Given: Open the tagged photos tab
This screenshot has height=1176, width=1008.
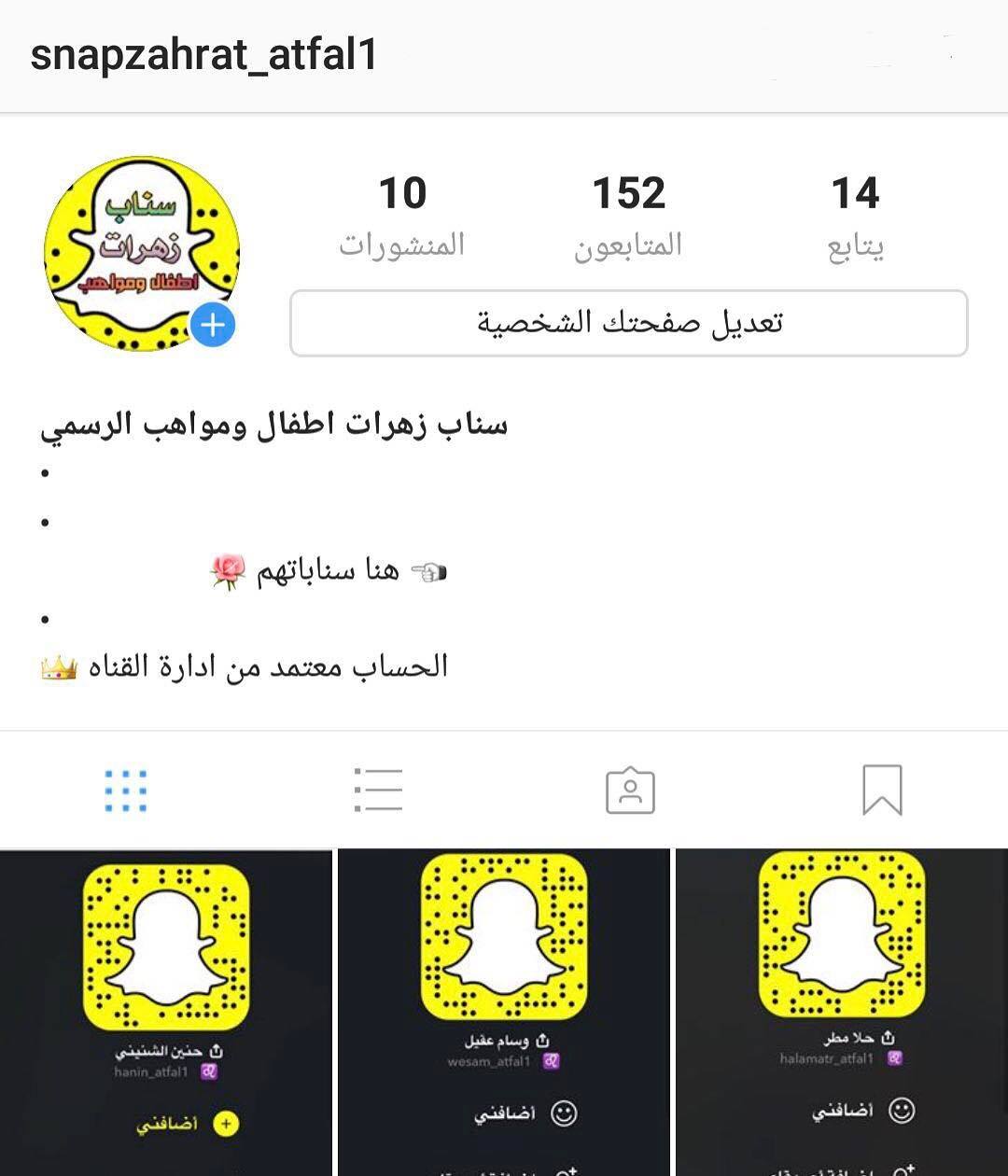Looking at the screenshot, I should [x=630, y=791].
